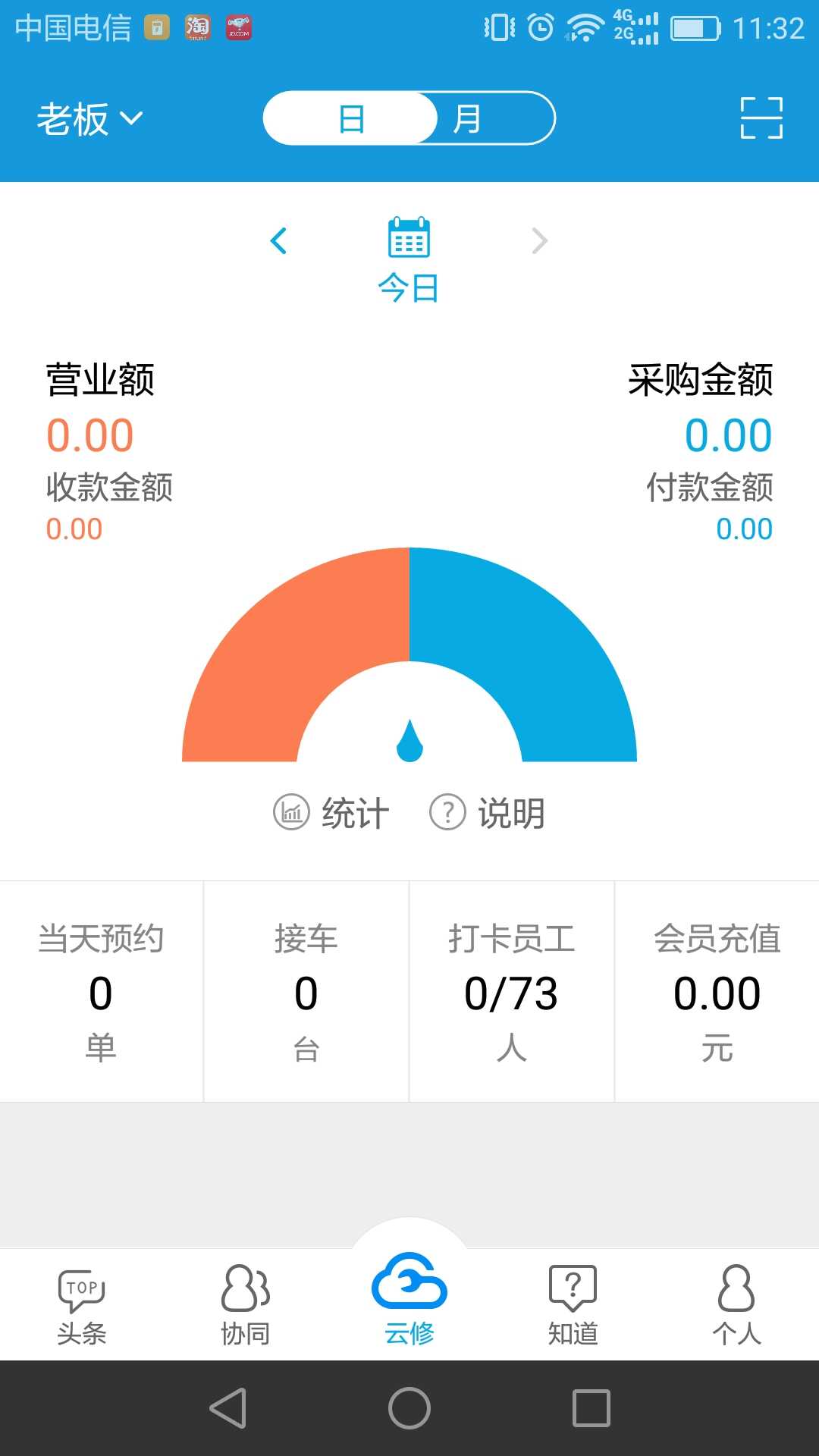Open the 老板 role dropdown
Viewport: 819px width, 1456px height.
89,119
